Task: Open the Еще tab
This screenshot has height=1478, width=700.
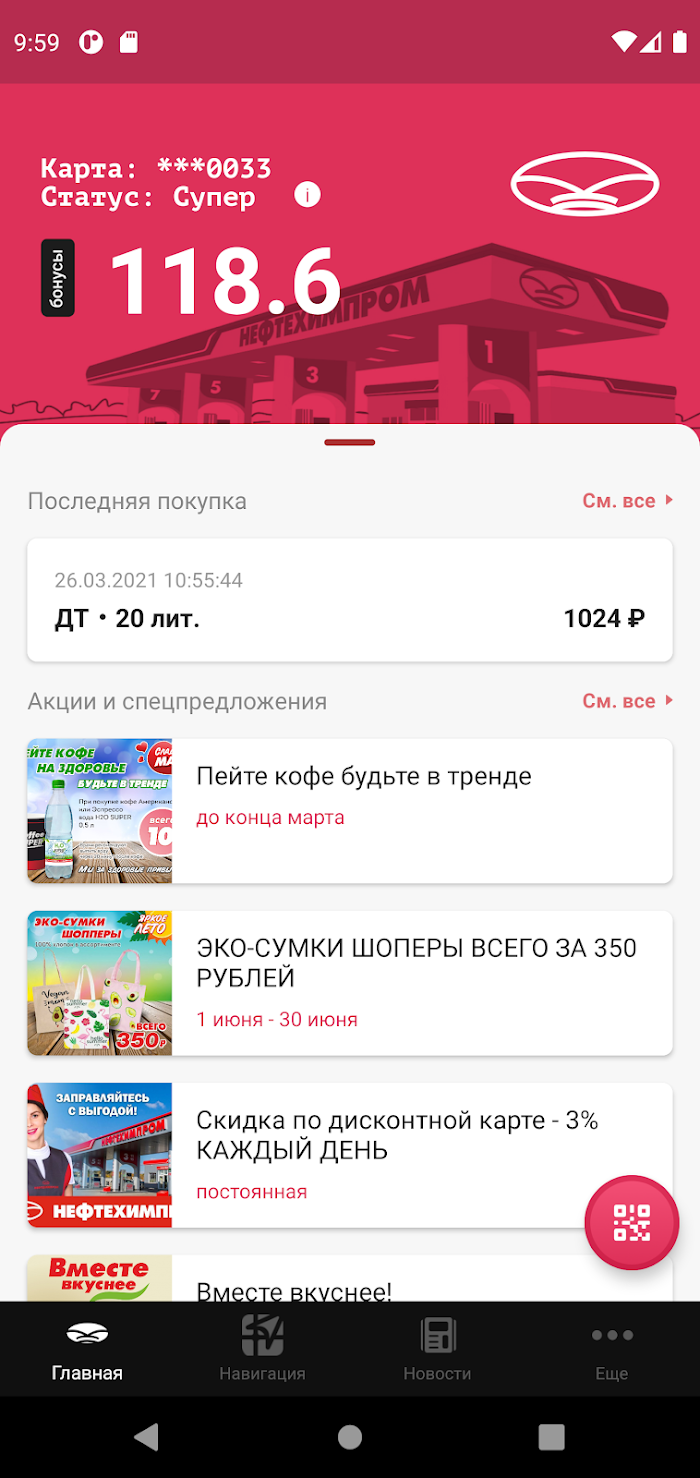Action: pos(612,1348)
